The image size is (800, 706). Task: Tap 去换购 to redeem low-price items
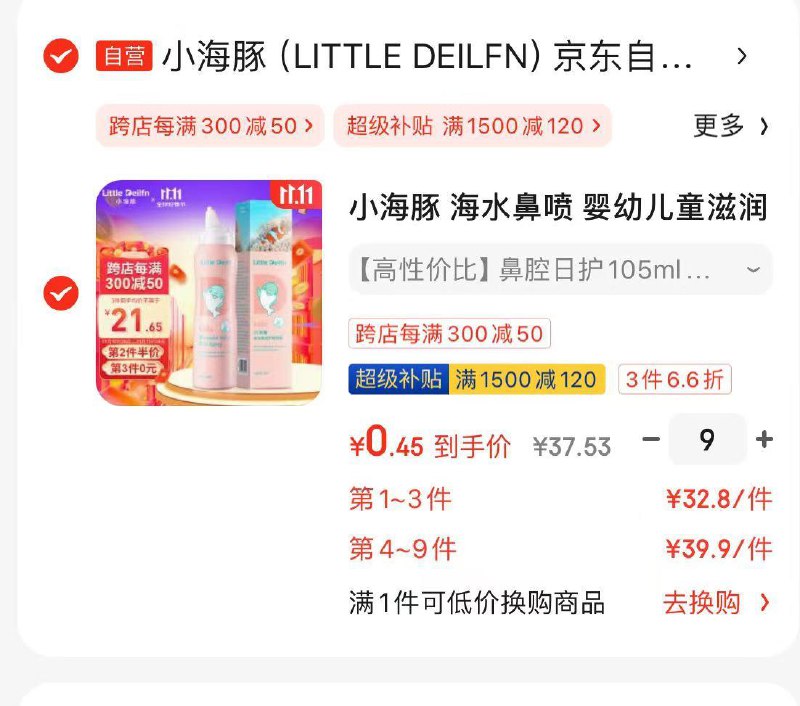pyautogui.click(x=716, y=603)
